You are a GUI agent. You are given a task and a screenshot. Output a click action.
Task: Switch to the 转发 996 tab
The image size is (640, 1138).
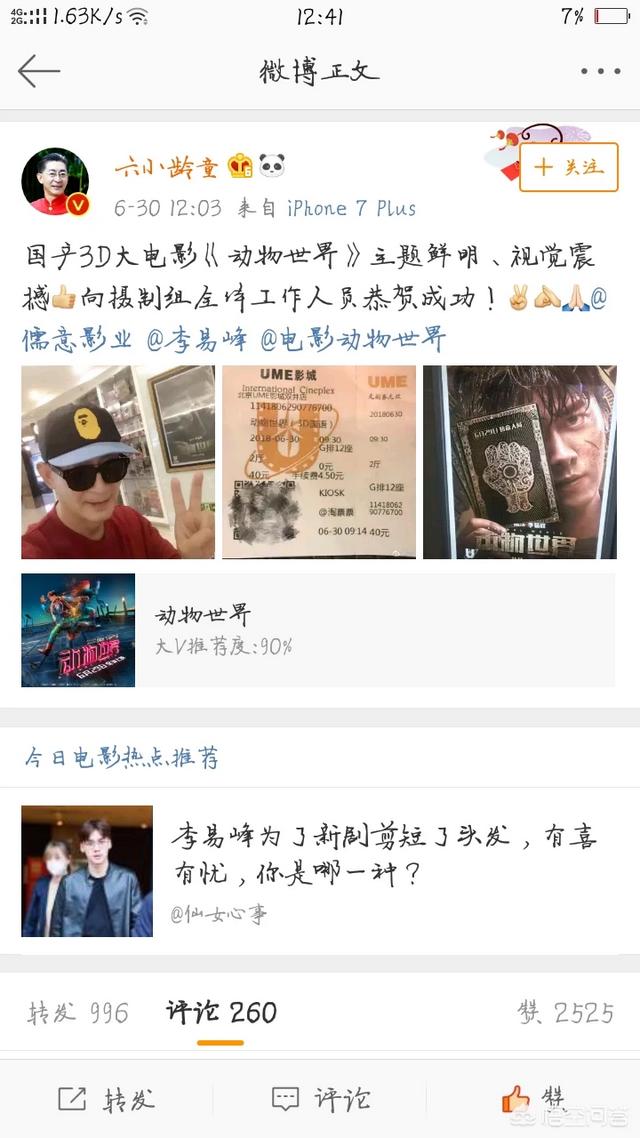pyautogui.click(x=78, y=1012)
